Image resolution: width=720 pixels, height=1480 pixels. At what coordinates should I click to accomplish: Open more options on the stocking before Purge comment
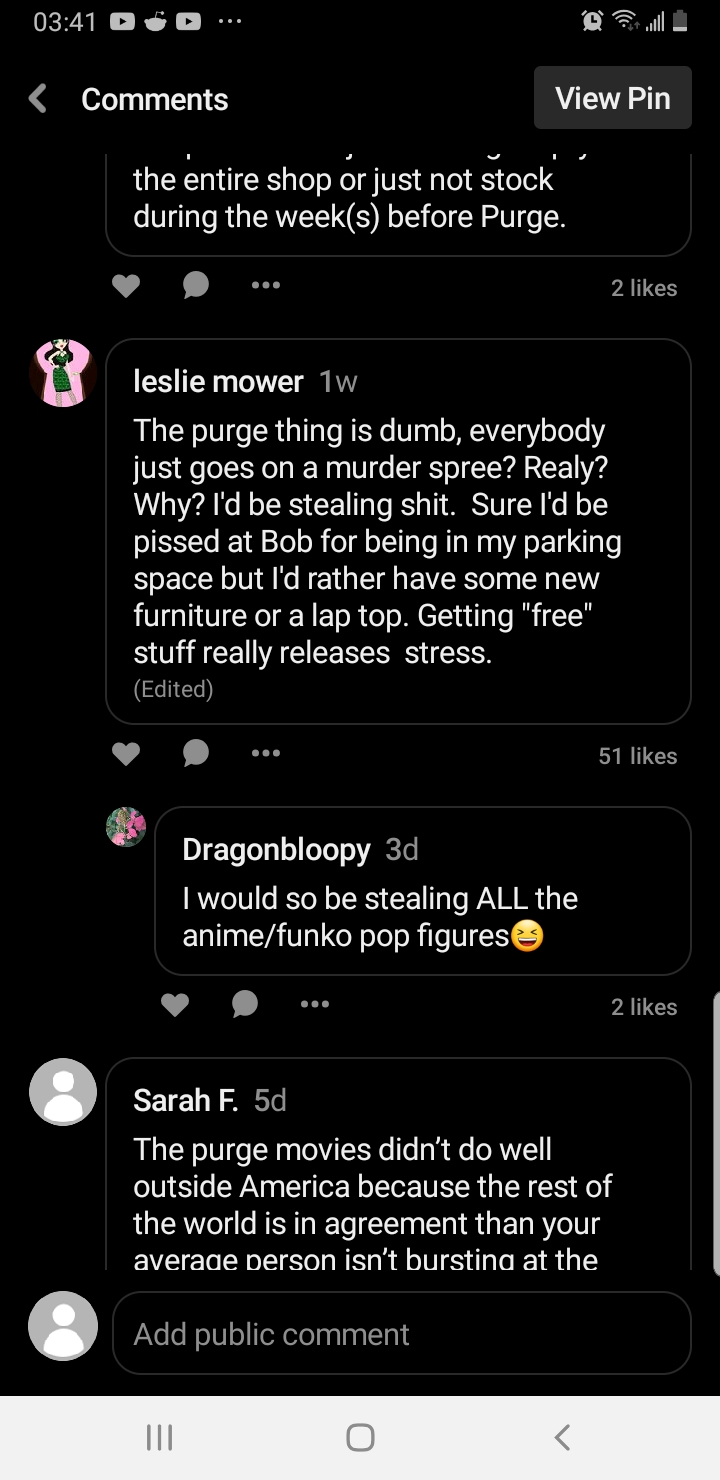266,287
